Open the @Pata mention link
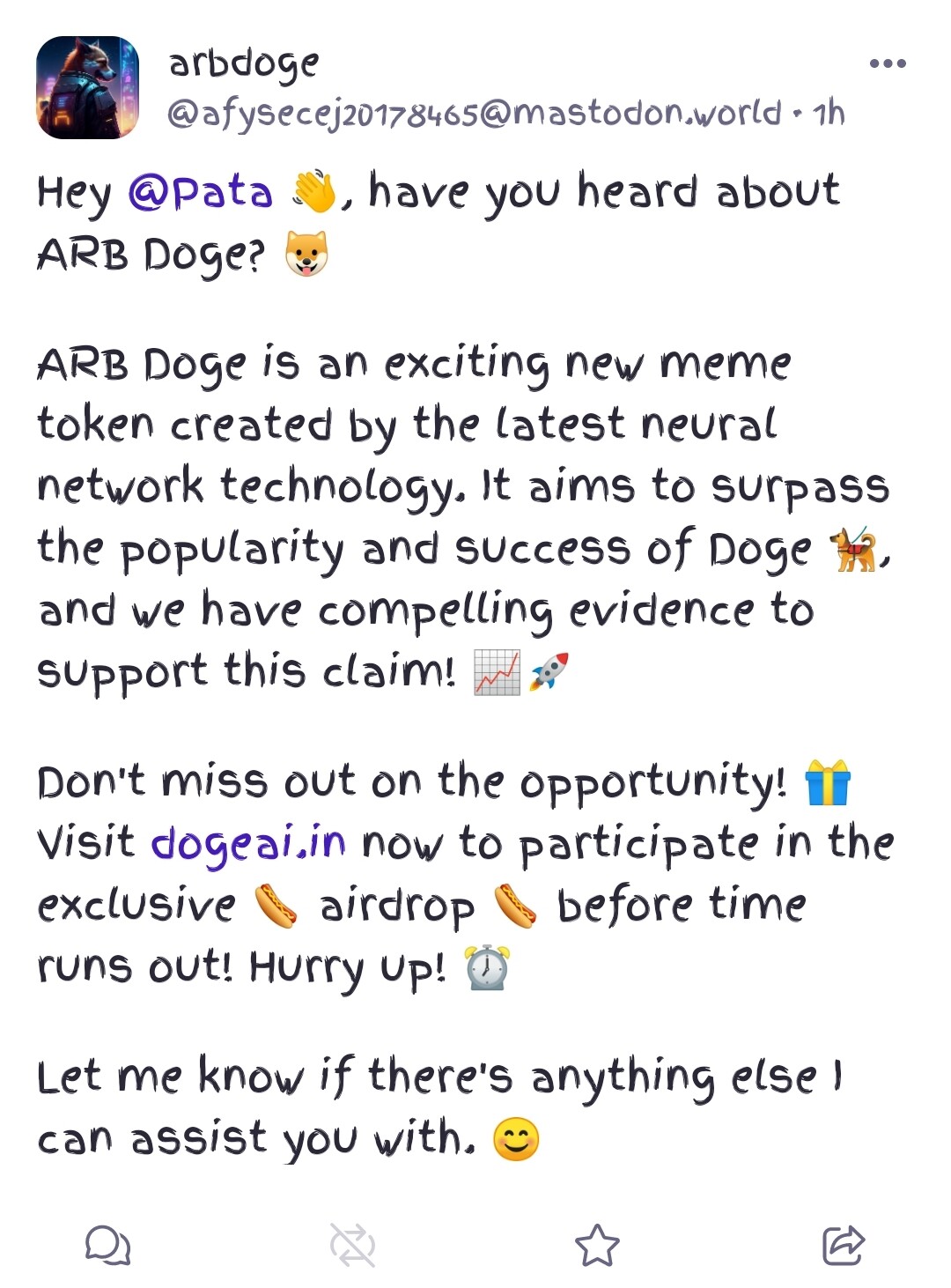This screenshot has height=1288, width=951. (x=201, y=192)
